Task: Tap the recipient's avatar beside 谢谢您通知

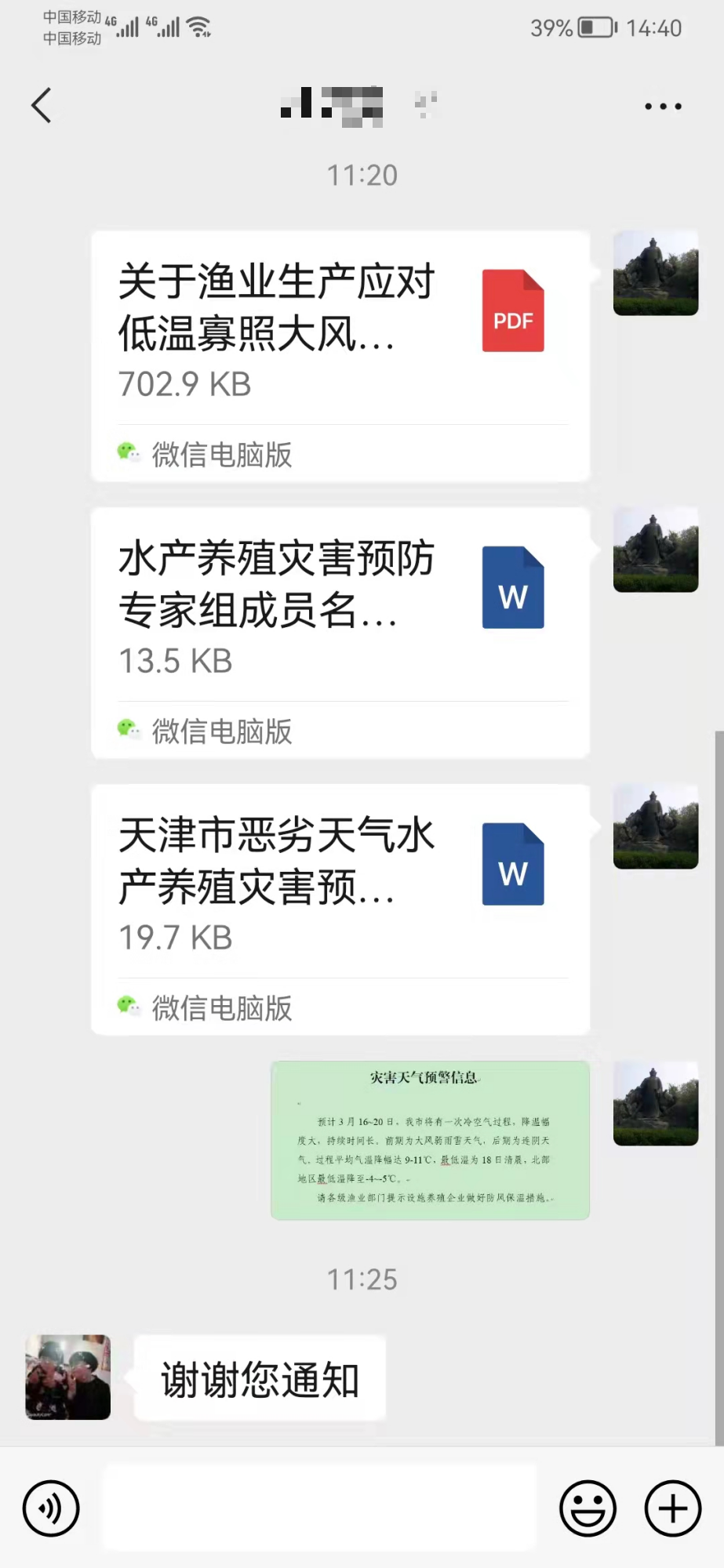Action: coord(67,1378)
